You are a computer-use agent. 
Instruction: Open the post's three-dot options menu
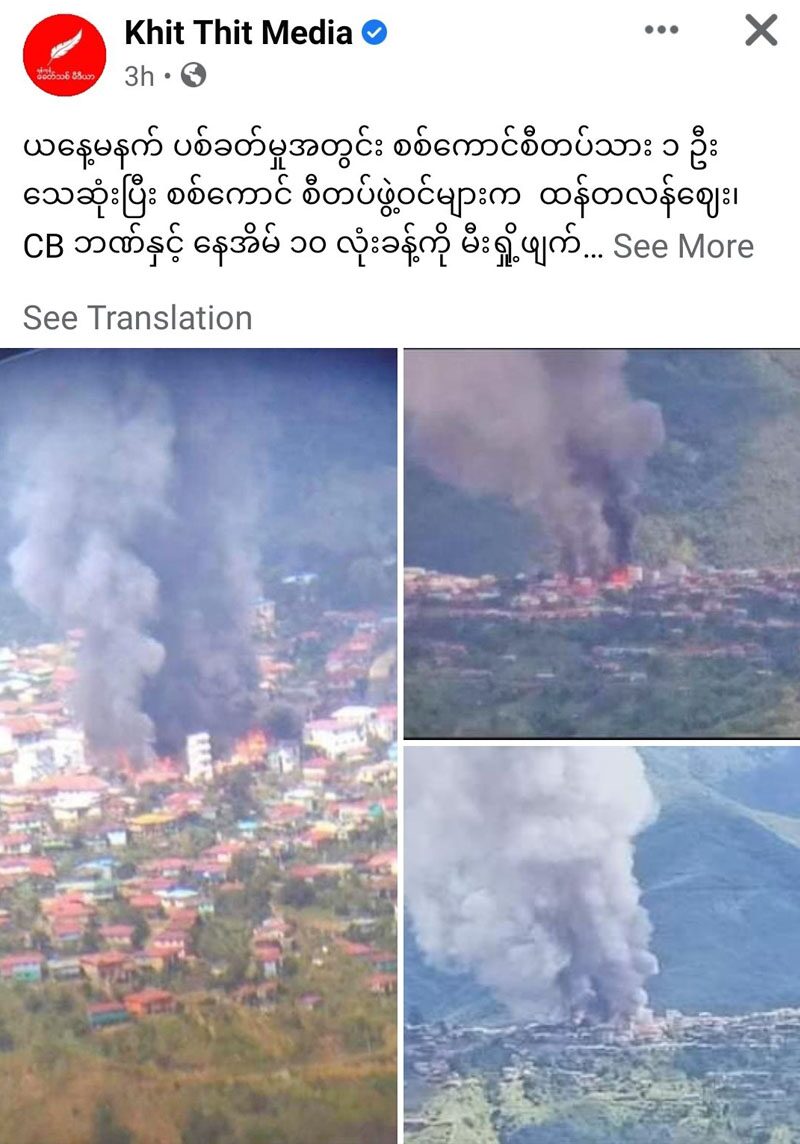[661, 31]
